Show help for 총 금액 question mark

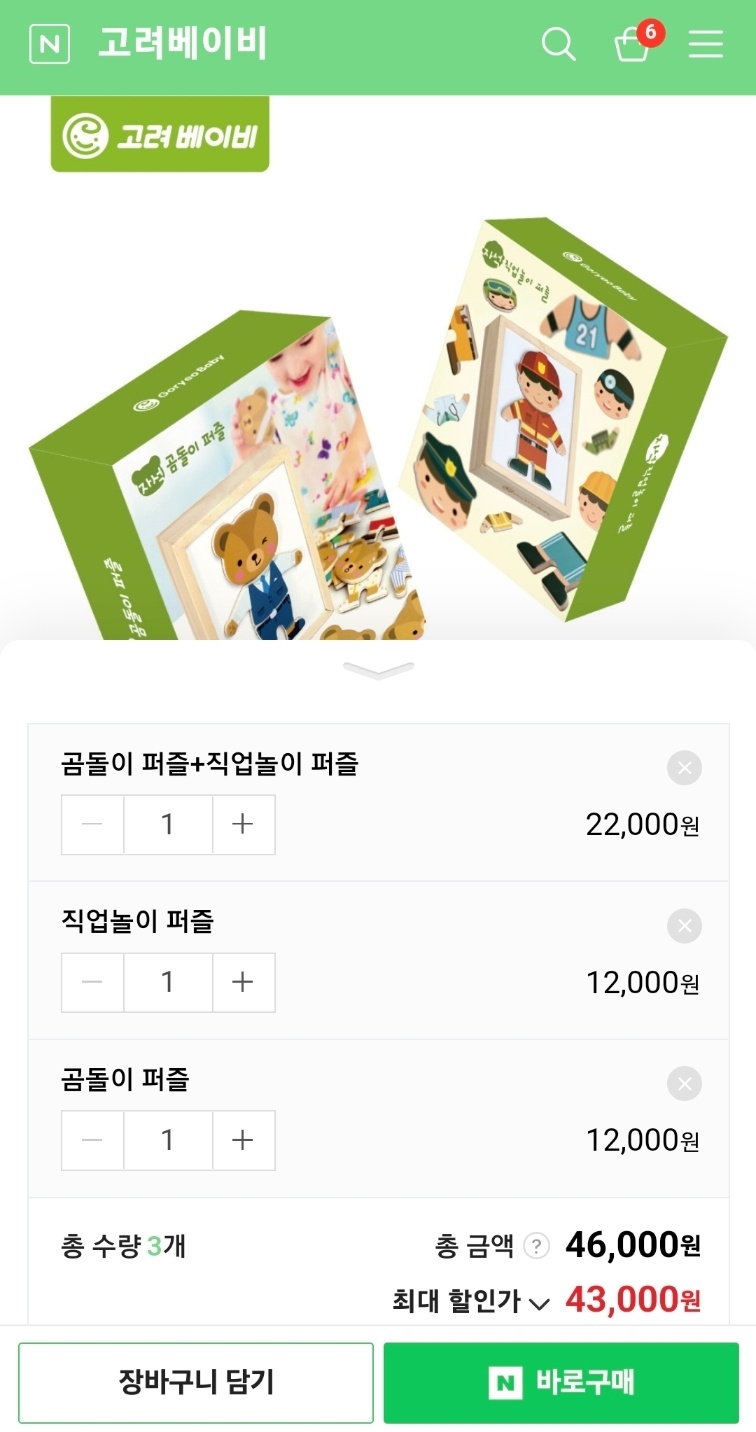pos(537,1246)
